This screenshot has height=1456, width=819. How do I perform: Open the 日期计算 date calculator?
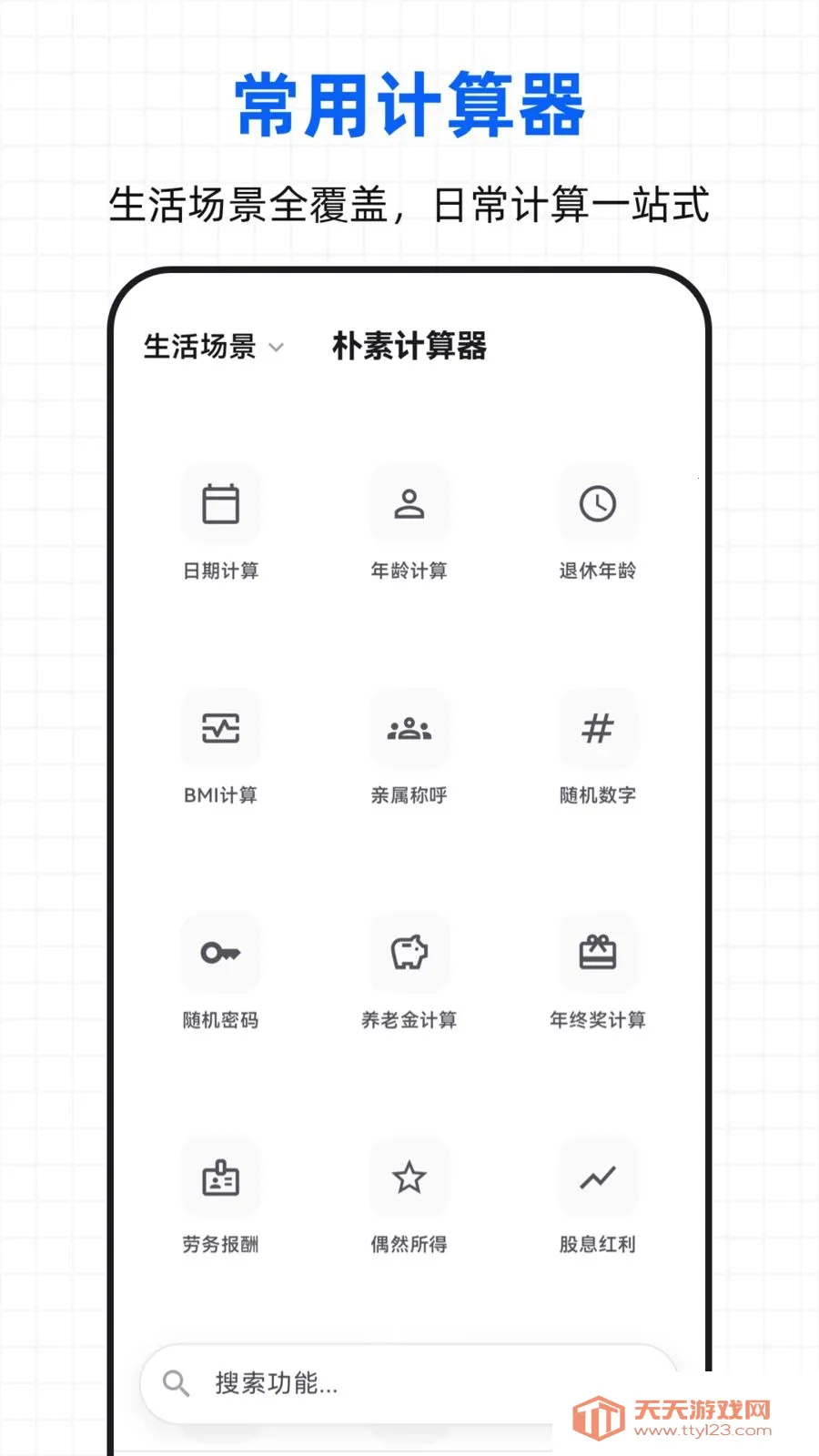pos(221,525)
